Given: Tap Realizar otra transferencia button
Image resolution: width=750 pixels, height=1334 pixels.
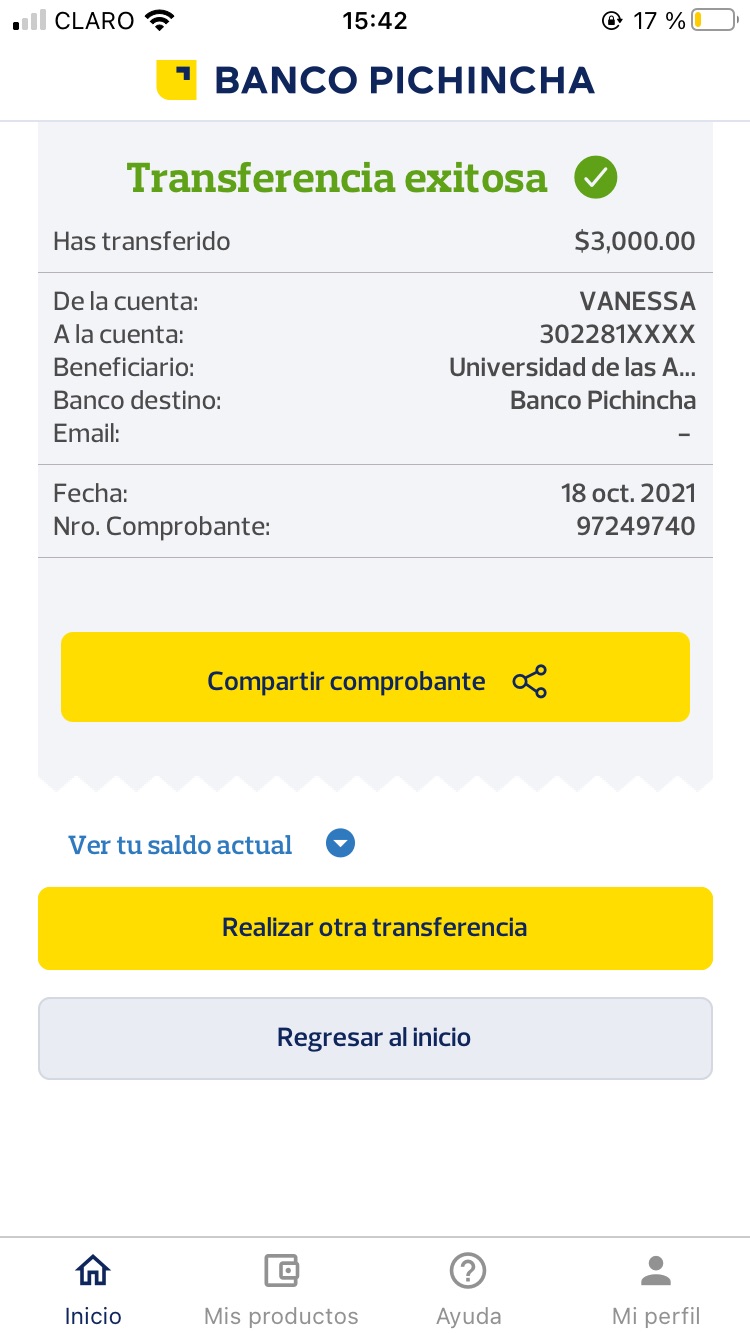Looking at the screenshot, I should click(x=375, y=928).
